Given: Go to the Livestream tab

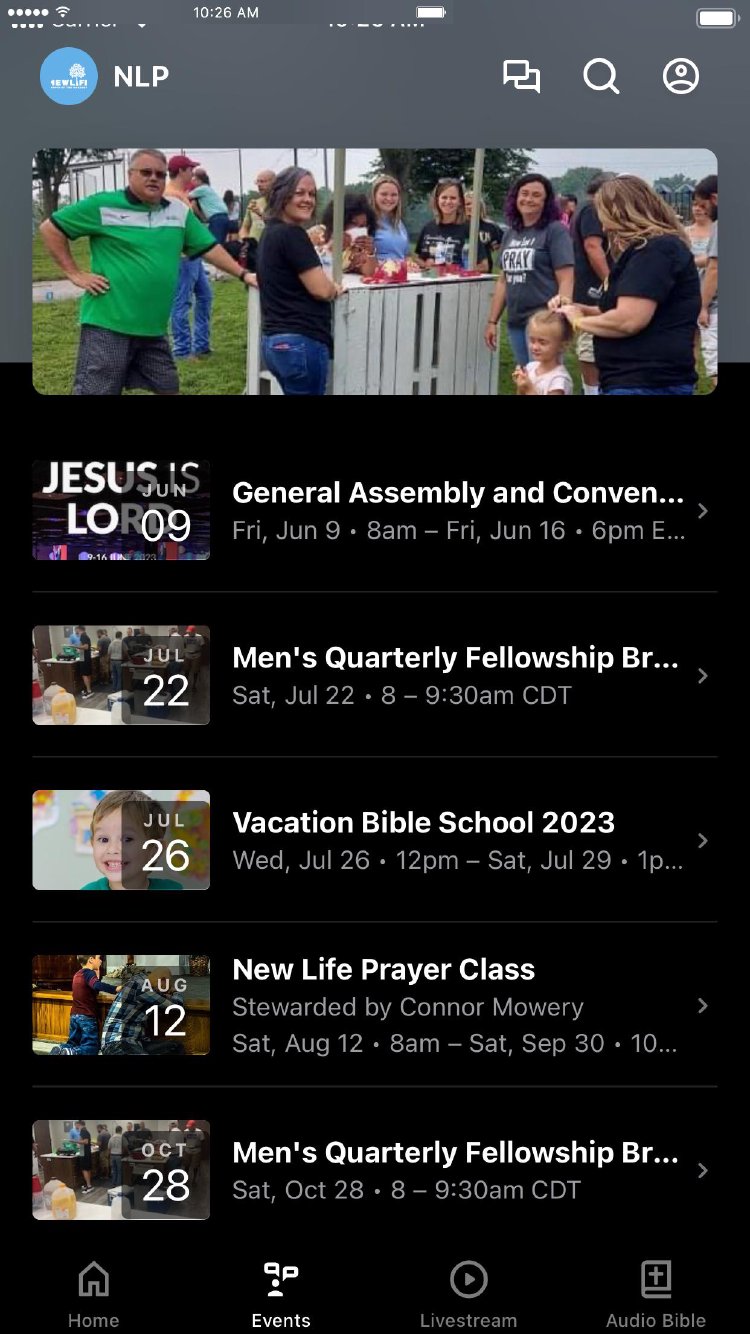Looking at the screenshot, I should (468, 1294).
